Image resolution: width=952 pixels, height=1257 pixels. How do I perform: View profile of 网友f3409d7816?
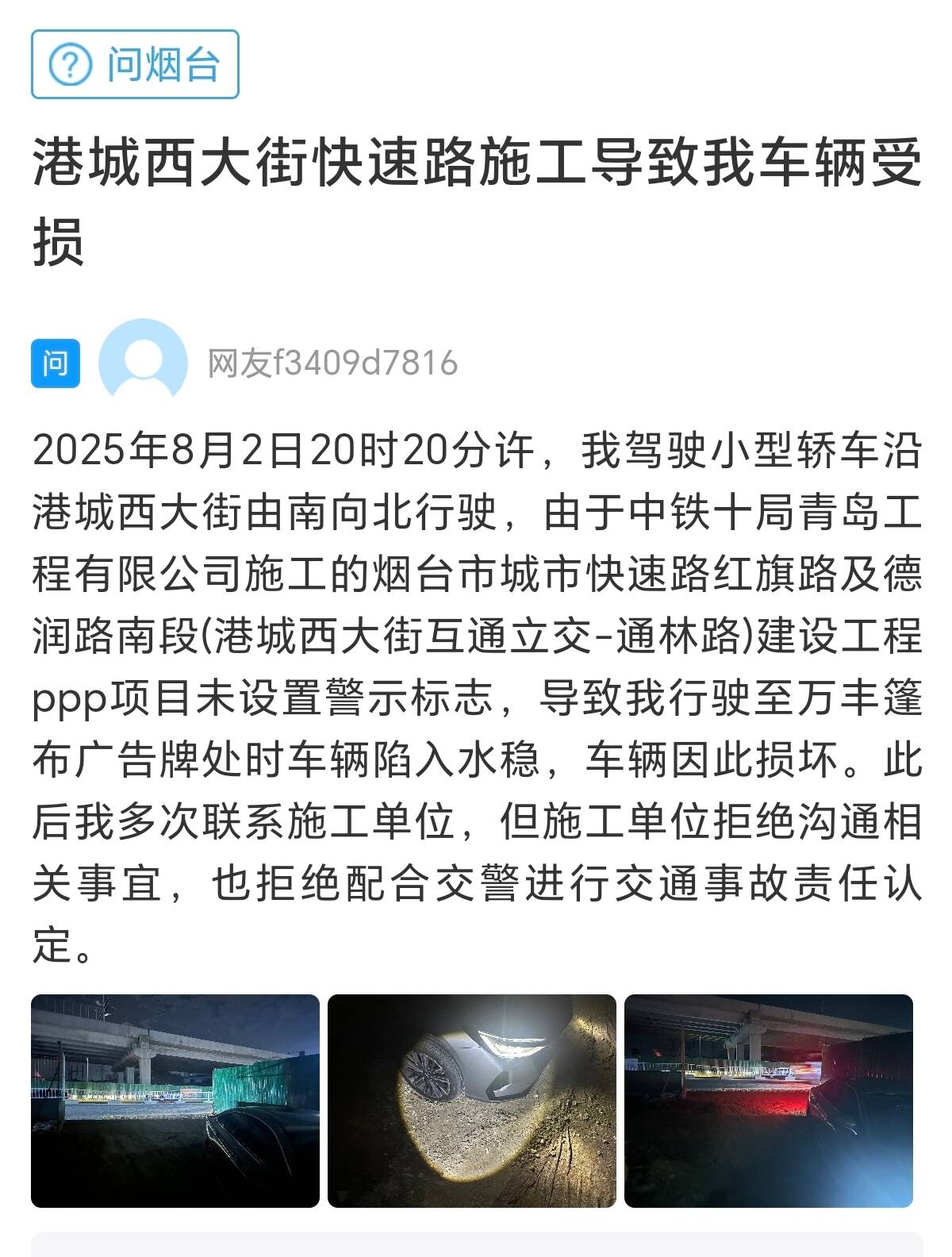(332, 363)
